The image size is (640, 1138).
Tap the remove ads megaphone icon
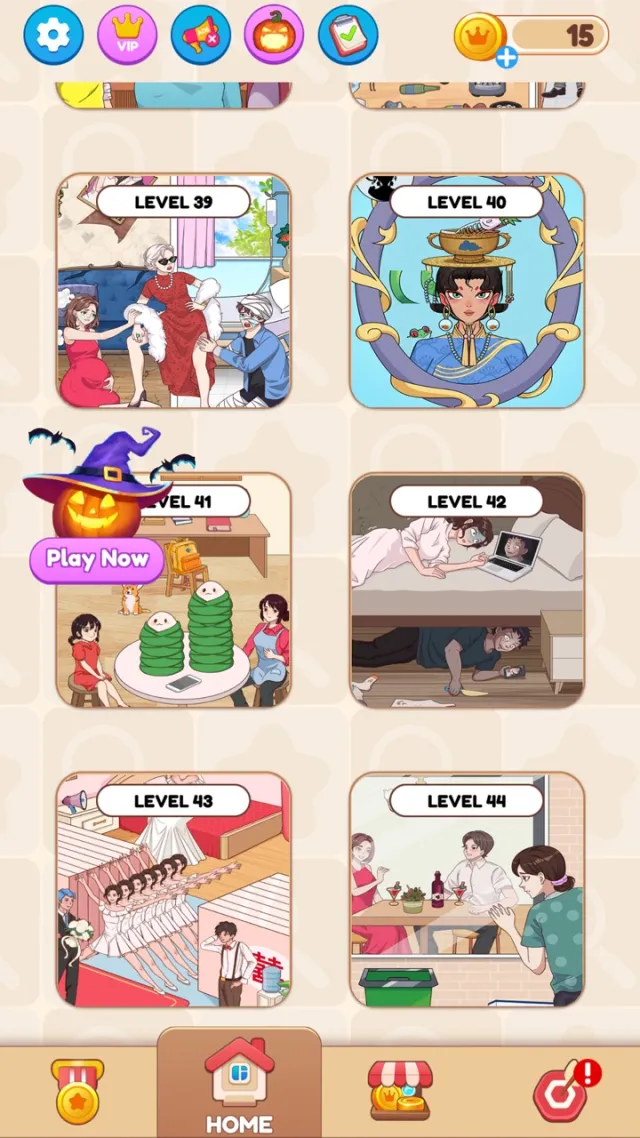[200, 35]
